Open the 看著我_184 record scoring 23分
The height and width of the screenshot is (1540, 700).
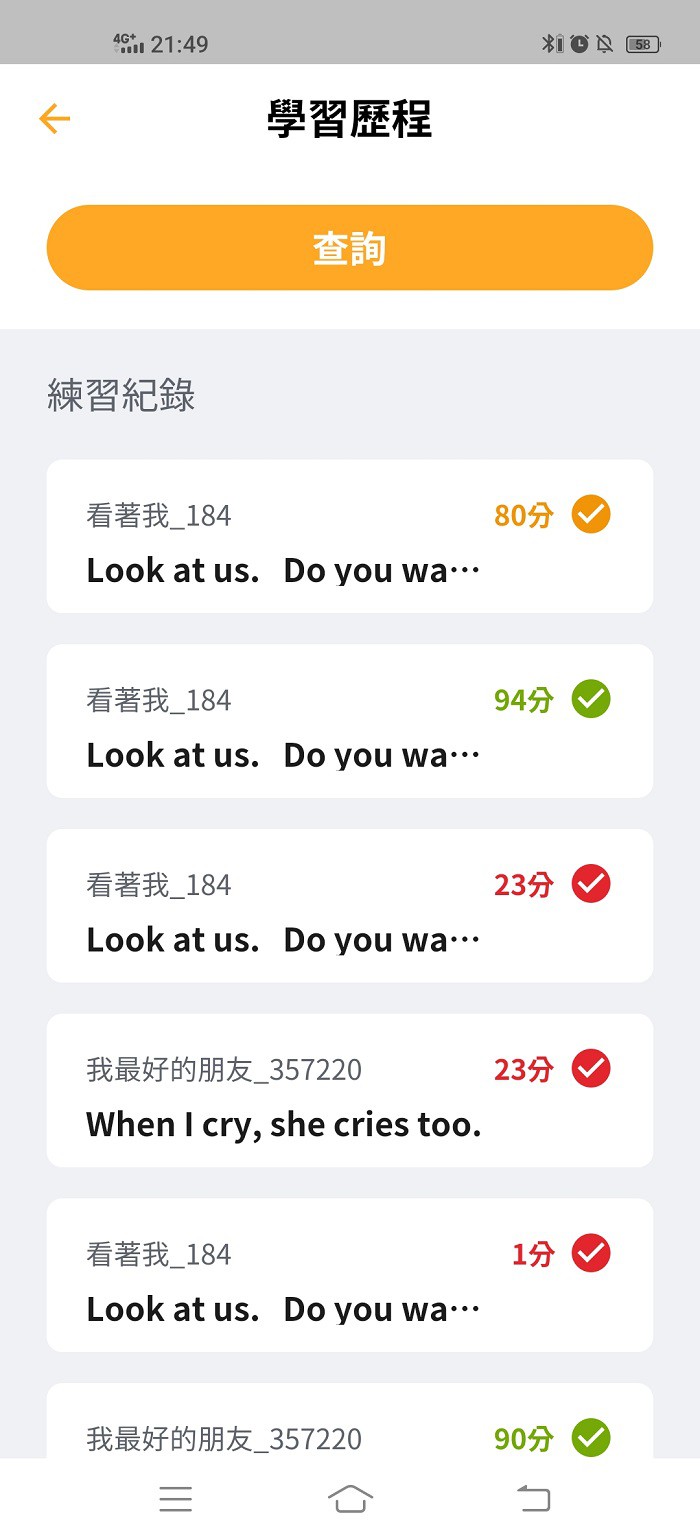pyautogui.click(x=349, y=906)
